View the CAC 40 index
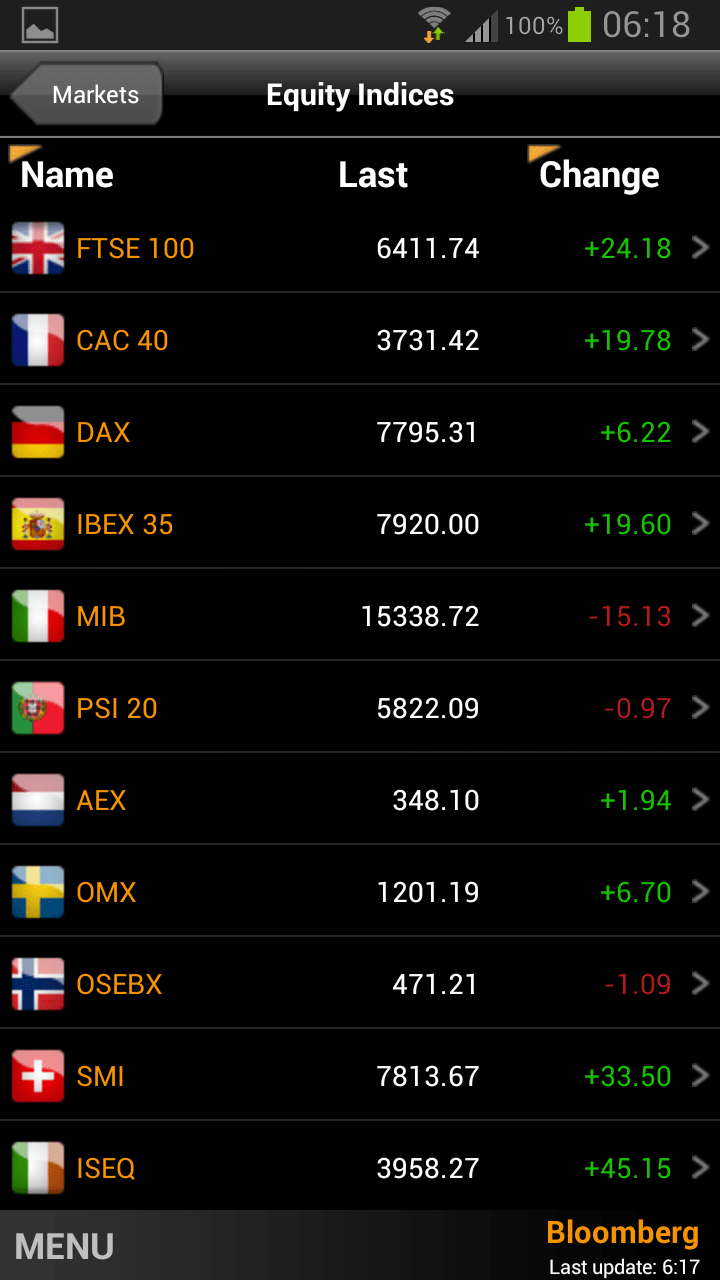720x1280 pixels. 360,340
